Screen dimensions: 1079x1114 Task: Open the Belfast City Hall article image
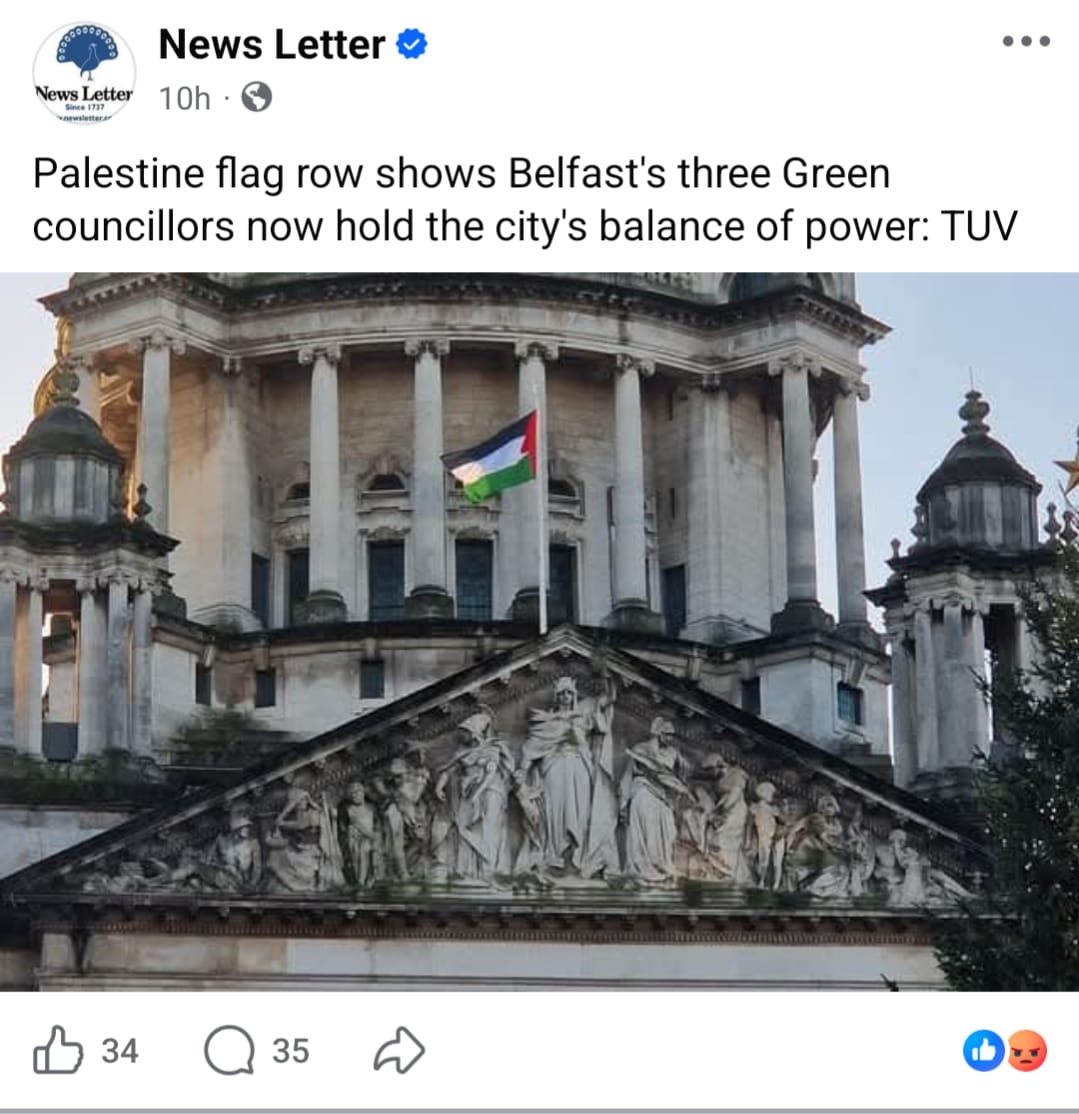tap(539, 630)
